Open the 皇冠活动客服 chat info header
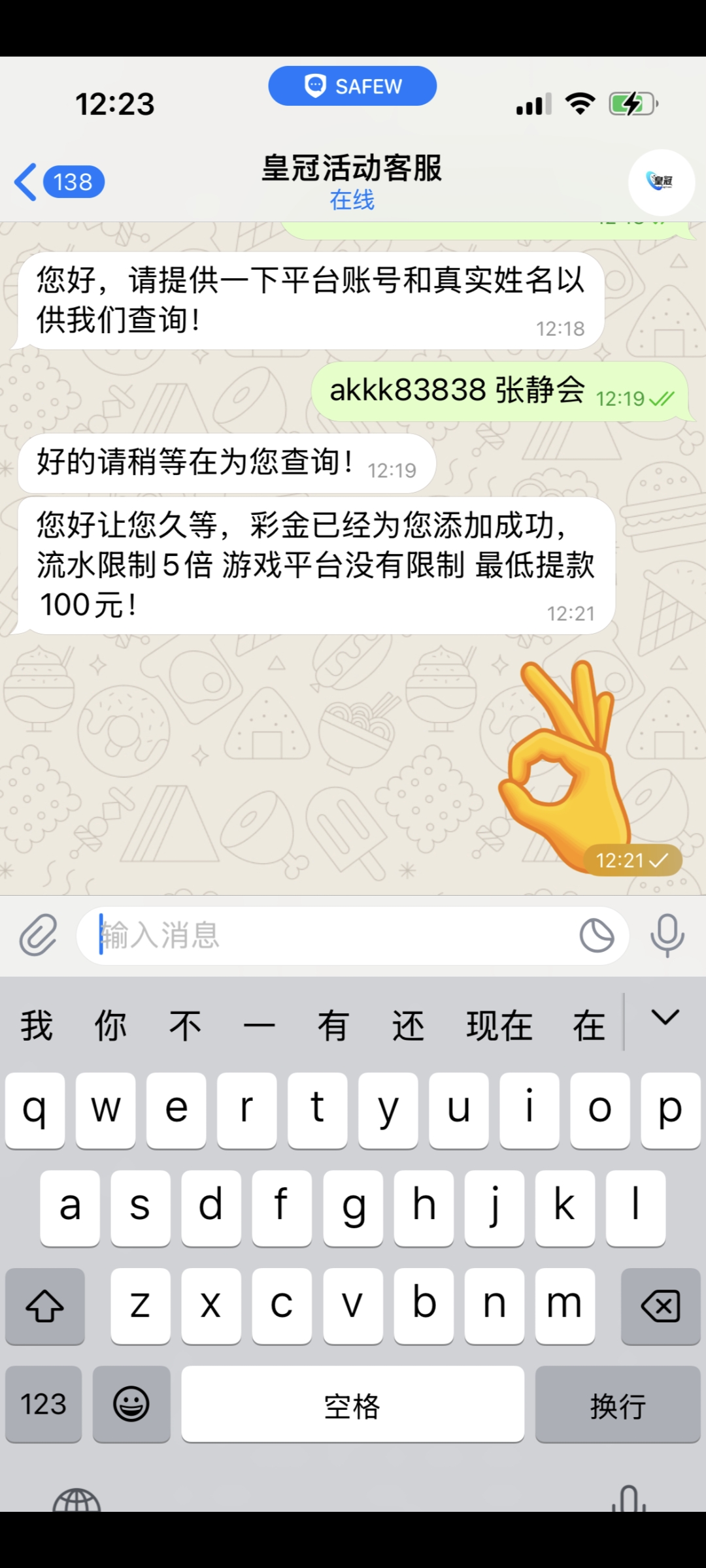This screenshot has width=706, height=1568. [x=352, y=182]
